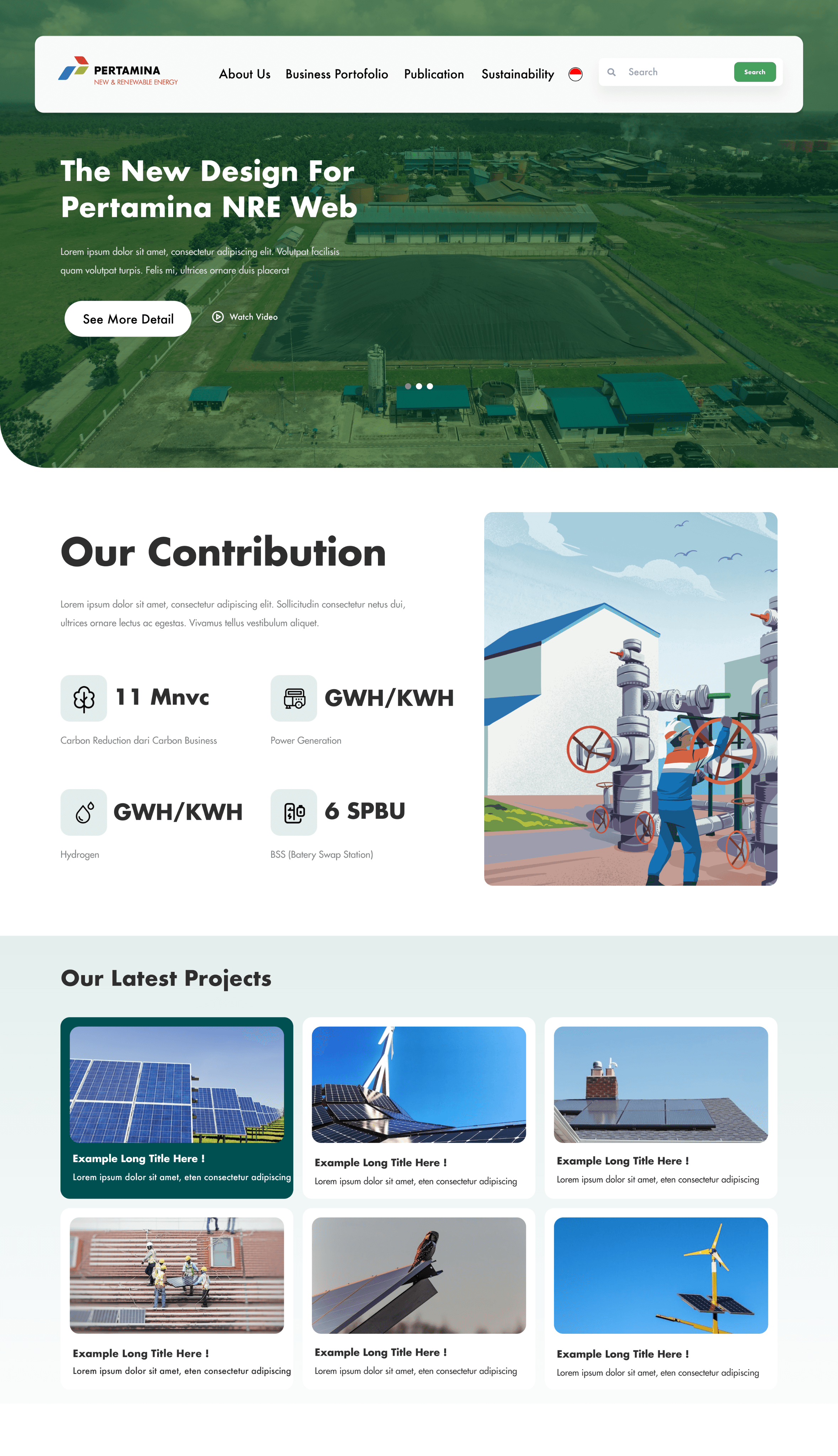Open the project card with workers on a red roof
The width and height of the screenshot is (838, 1456).
[x=177, y=1299]
